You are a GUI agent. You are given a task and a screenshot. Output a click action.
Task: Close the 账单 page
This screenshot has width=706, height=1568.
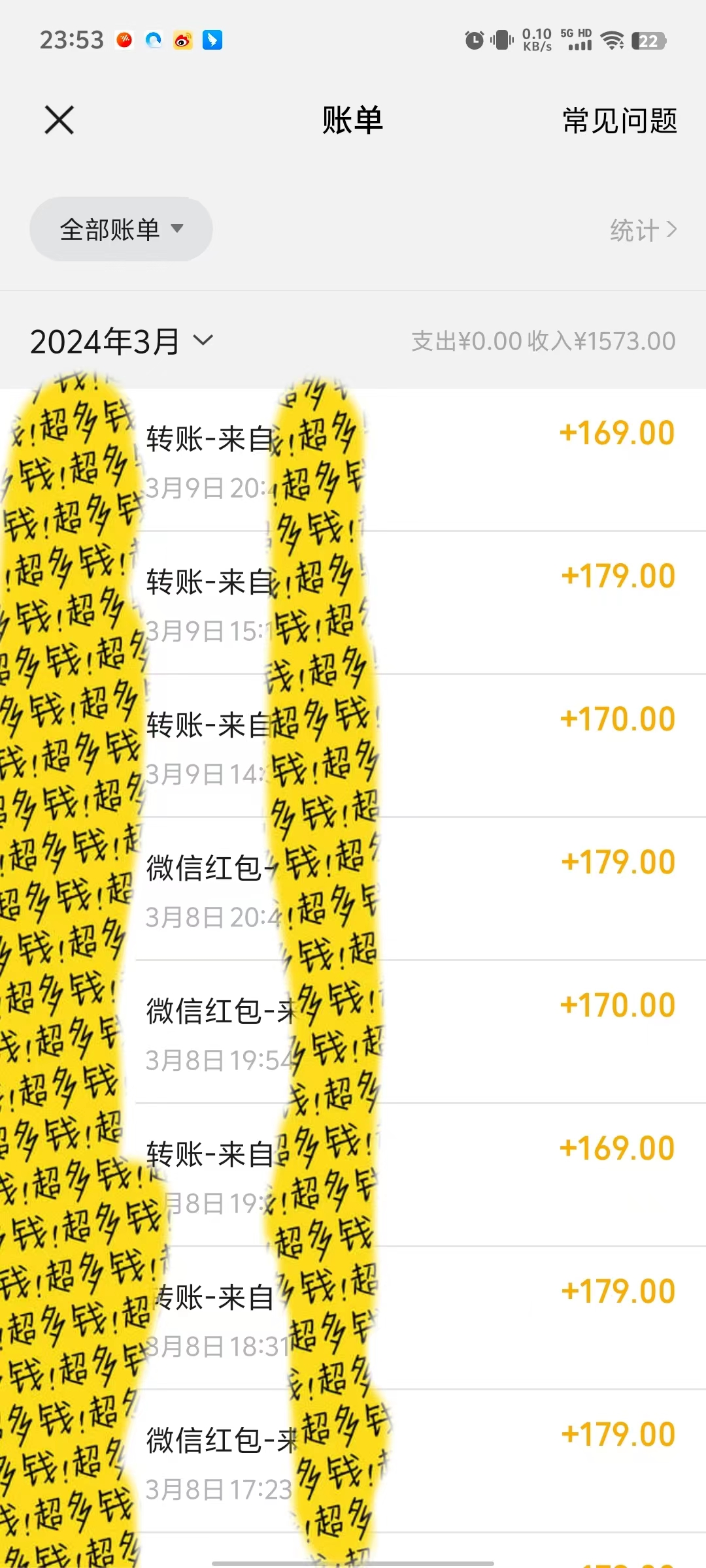59,120
